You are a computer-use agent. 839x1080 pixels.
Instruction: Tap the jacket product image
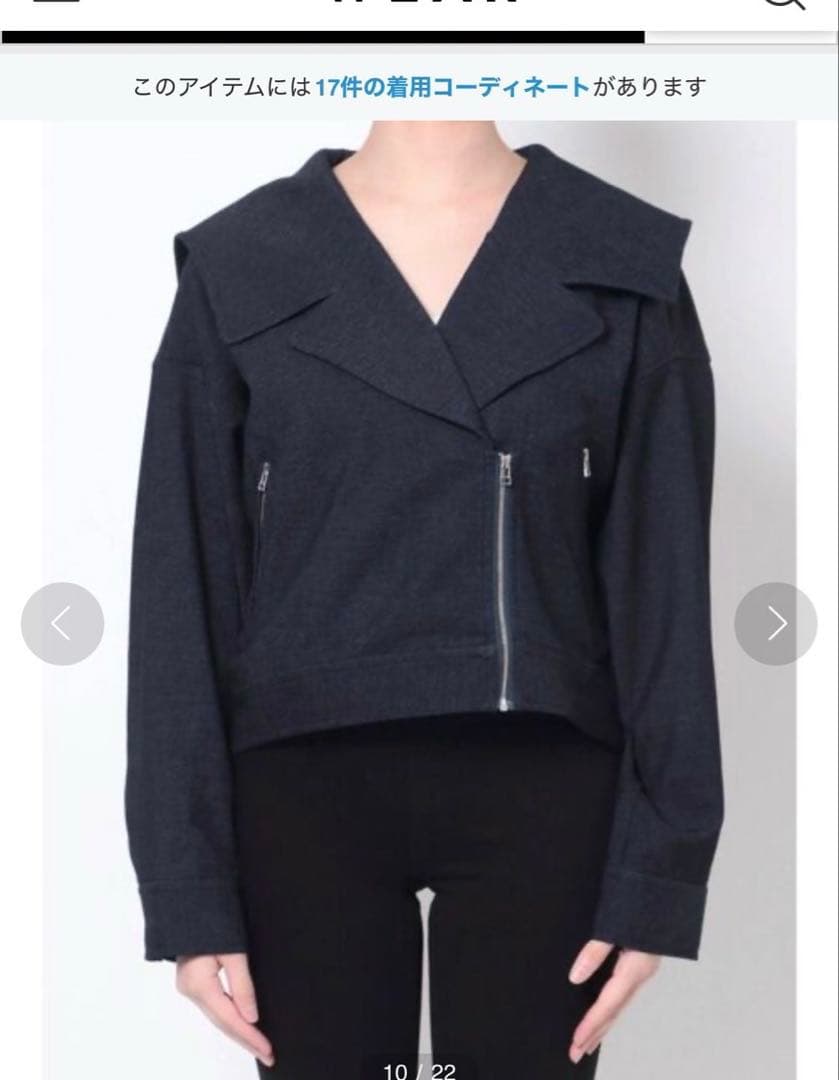tap(420, 599)
